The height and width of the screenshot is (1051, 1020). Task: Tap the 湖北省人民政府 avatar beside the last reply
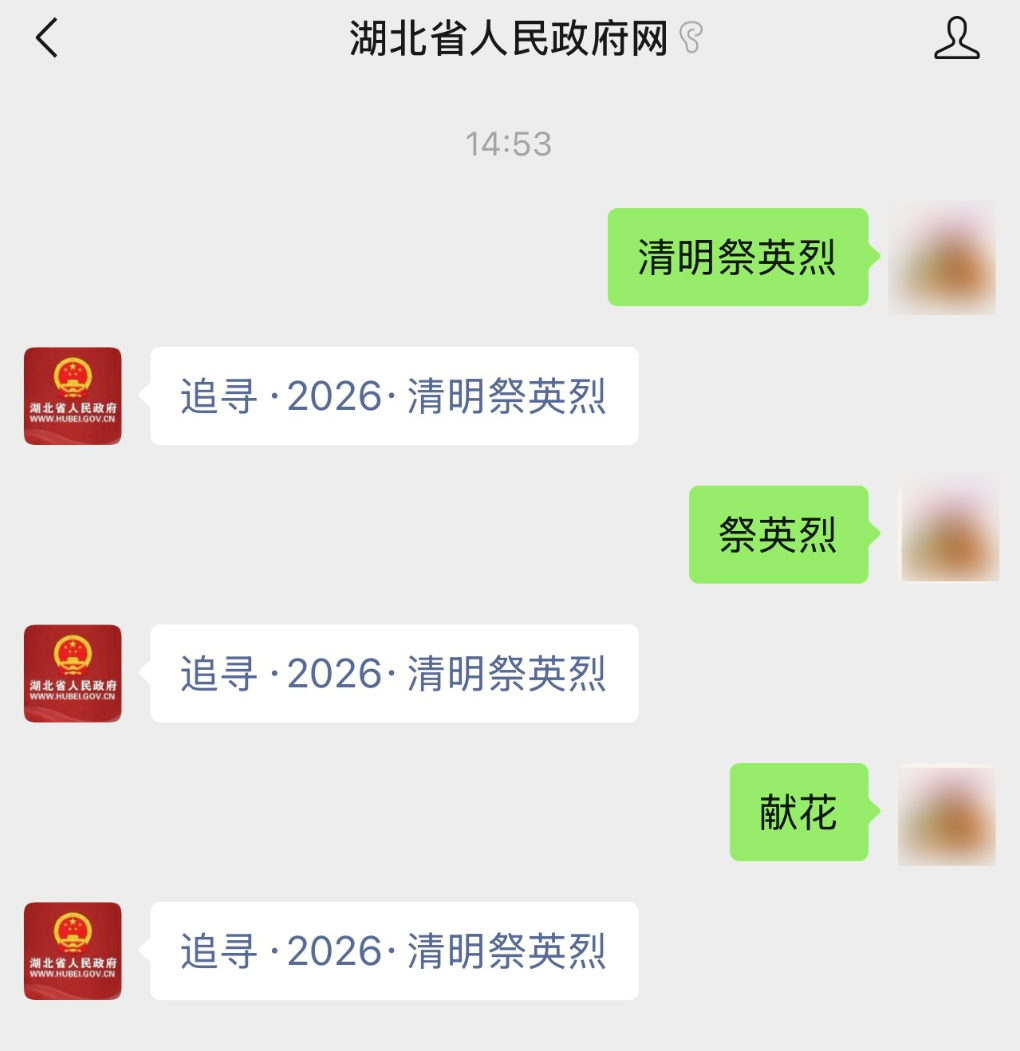pyautogui.click(x=73, y=951)
